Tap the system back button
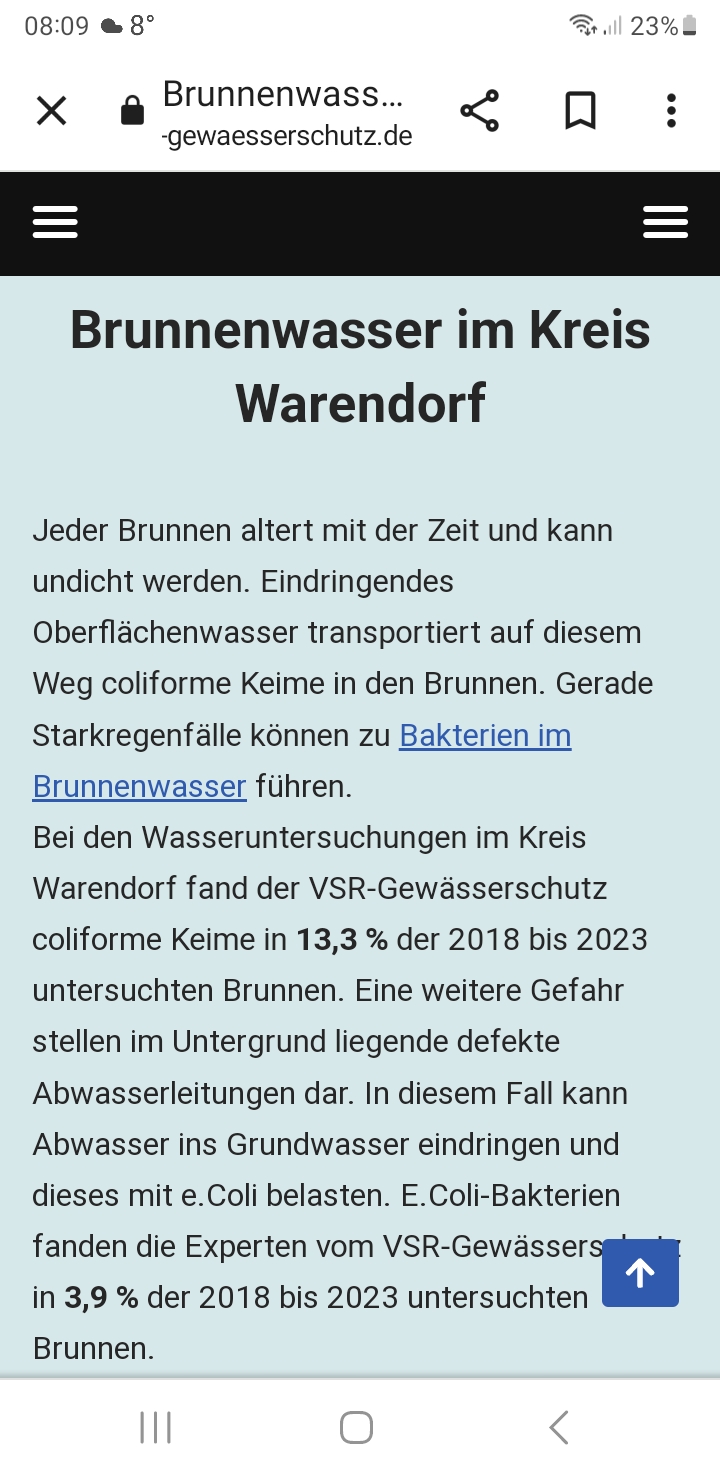The height and width of the screenshot is (1480, 720). 559,1427
